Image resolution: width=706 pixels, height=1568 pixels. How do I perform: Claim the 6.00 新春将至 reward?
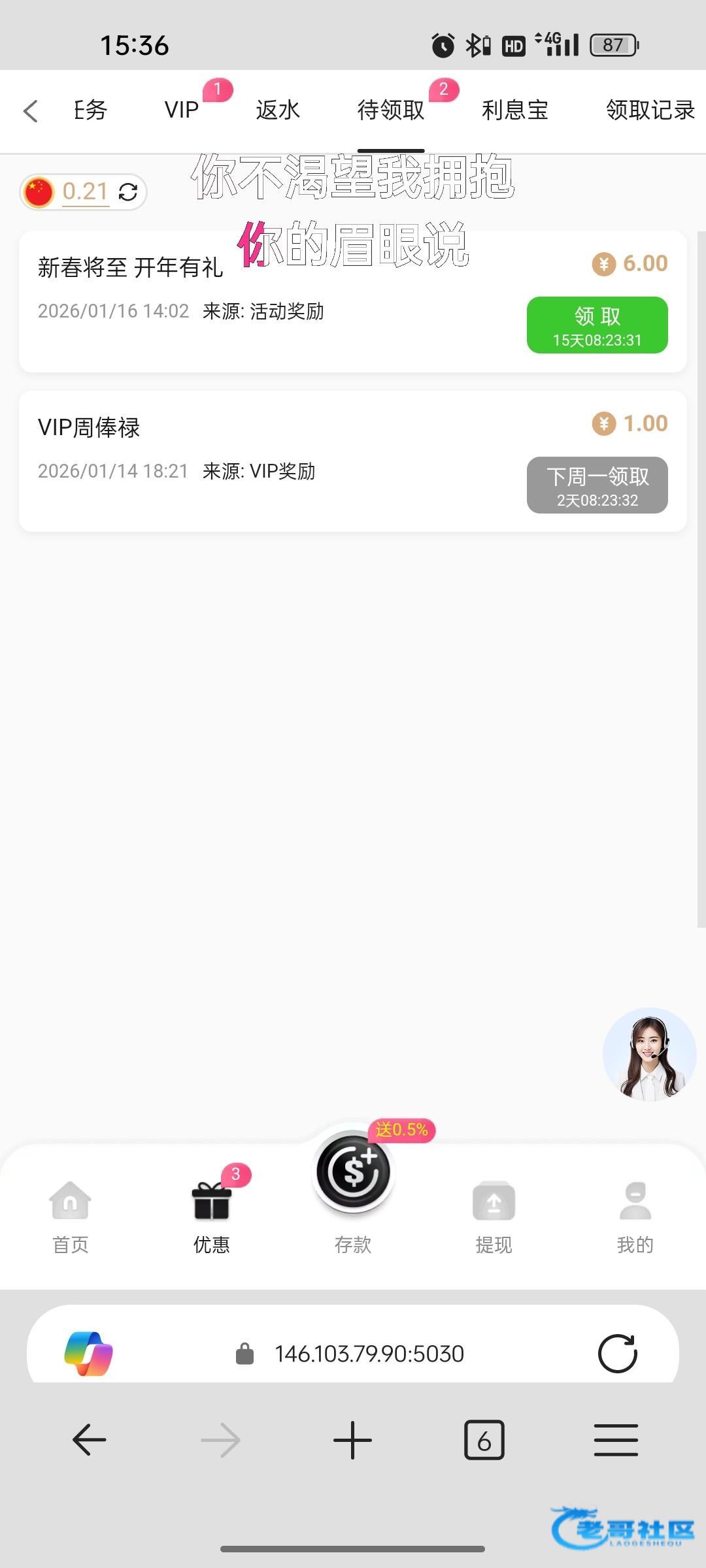pos(597,325)
